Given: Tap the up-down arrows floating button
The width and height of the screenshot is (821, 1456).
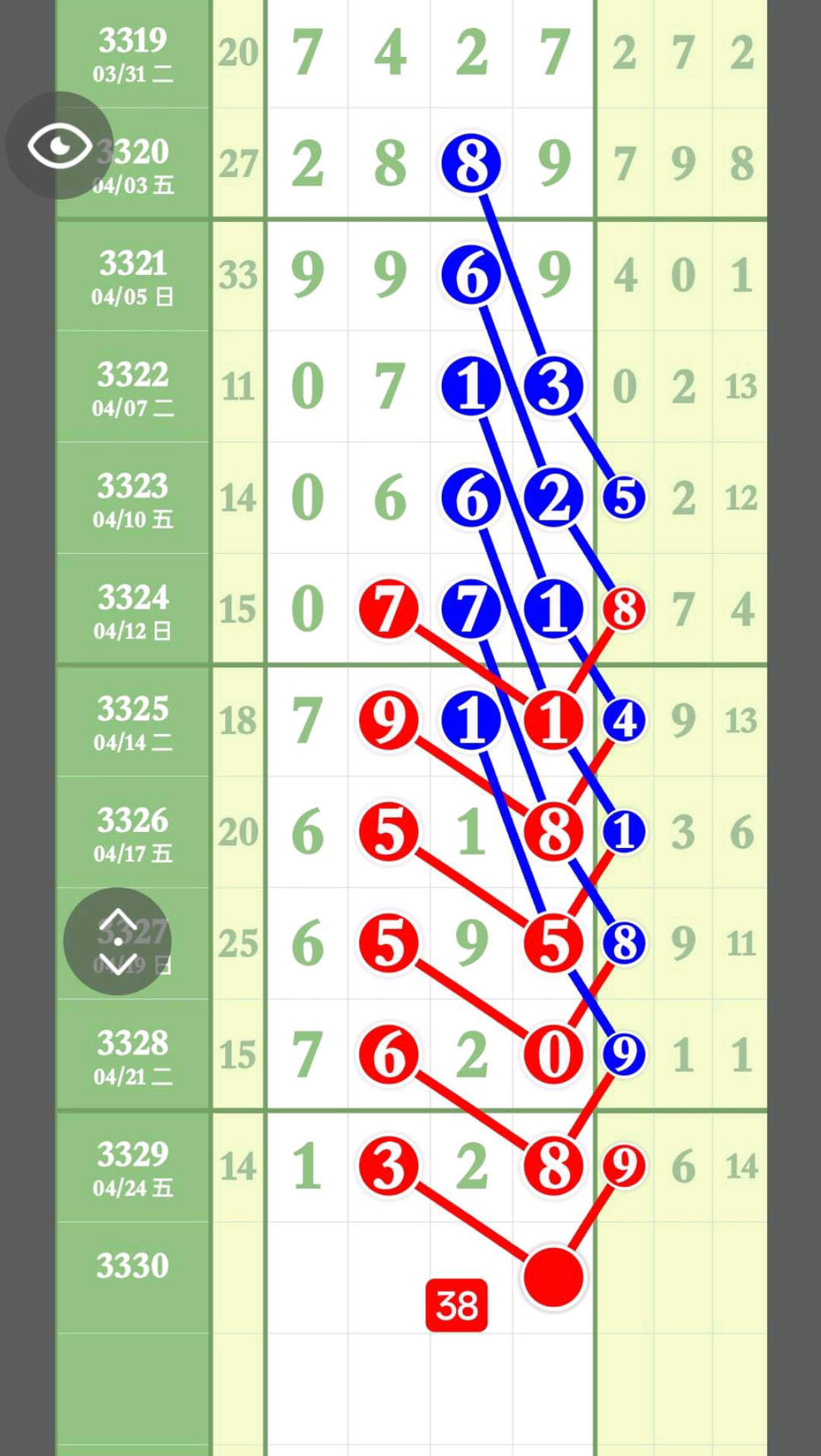Looking at the screenshot, I should (117, 942).
